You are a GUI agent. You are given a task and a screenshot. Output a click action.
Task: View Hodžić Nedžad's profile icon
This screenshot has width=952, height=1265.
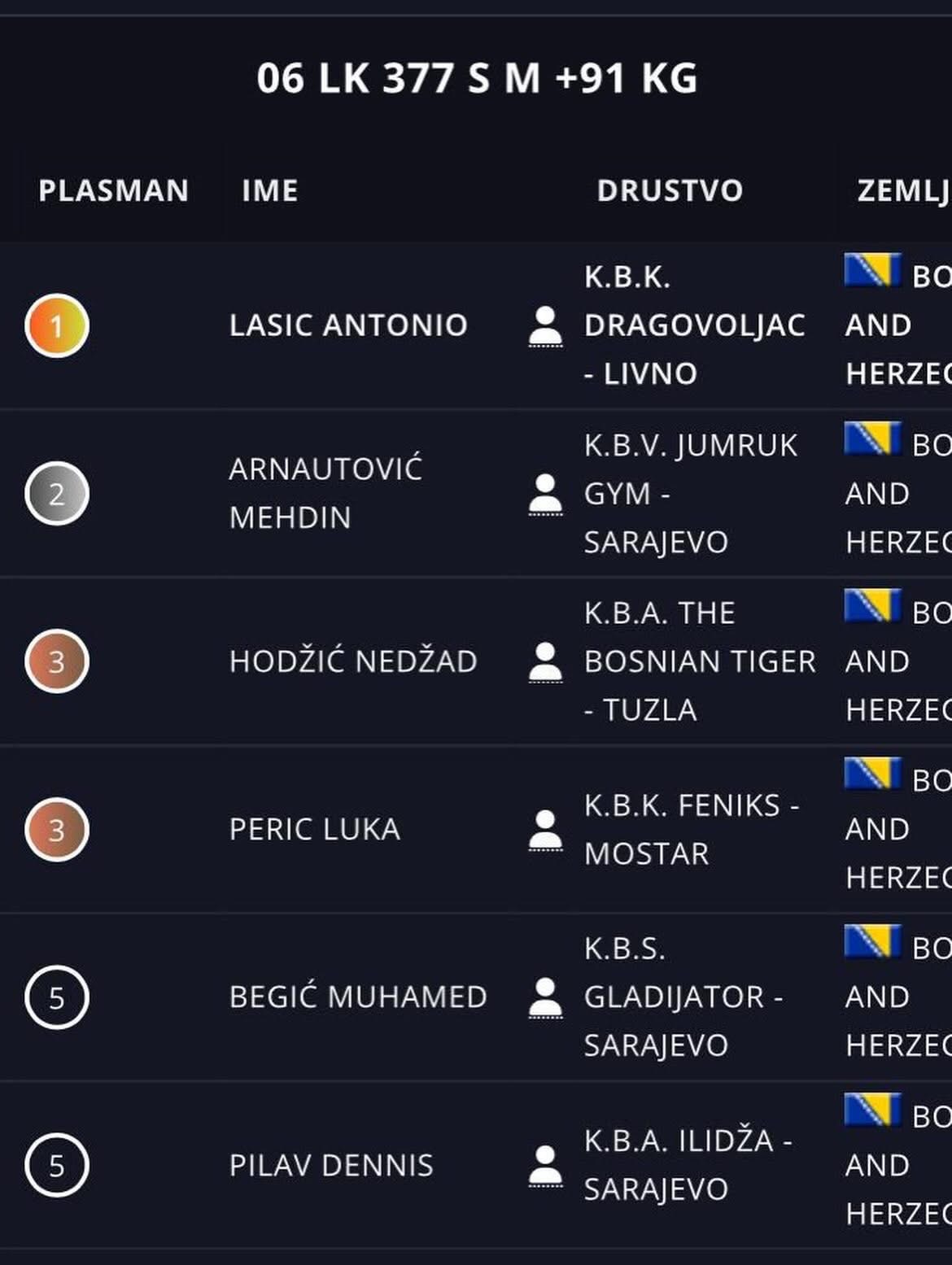(x=545, y=661)
